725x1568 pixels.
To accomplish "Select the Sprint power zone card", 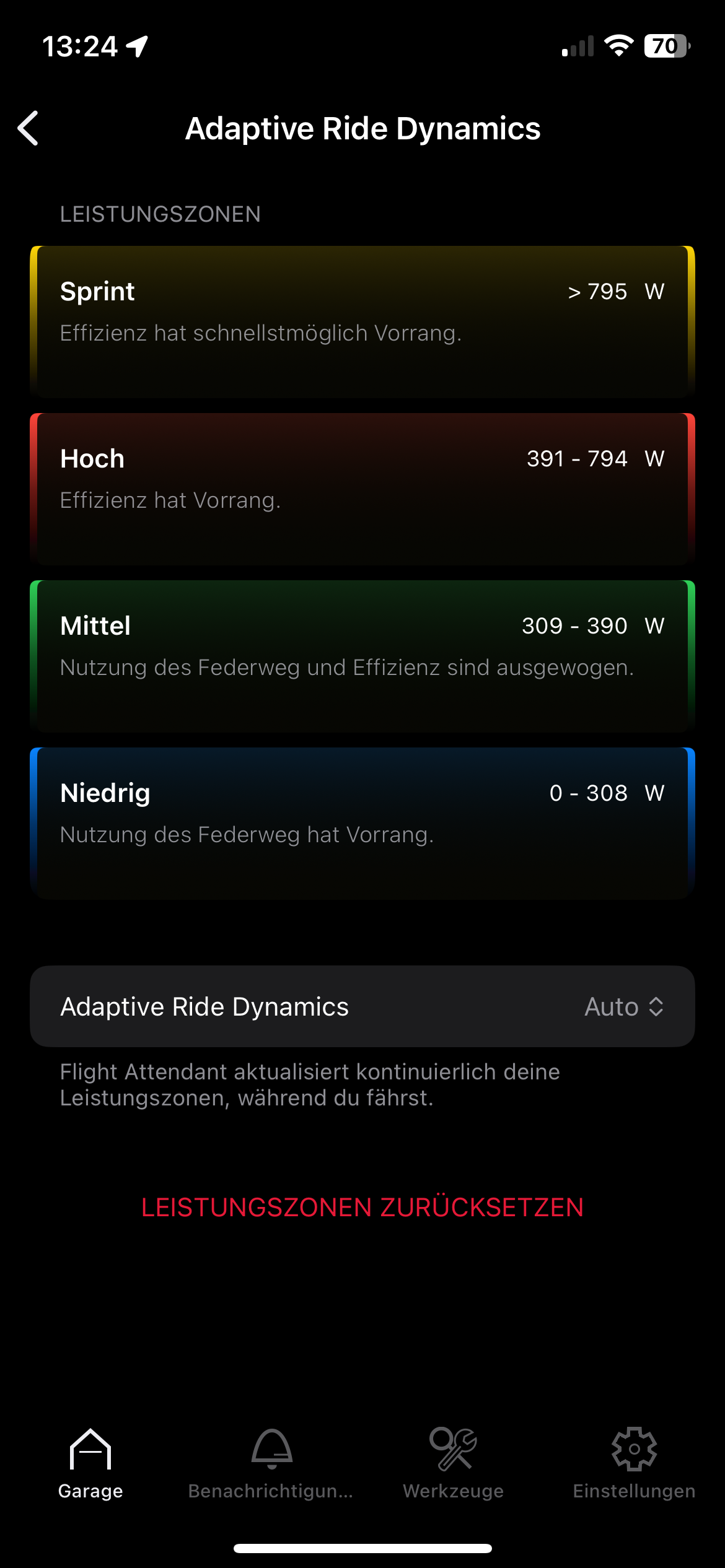I will pyautogui.click(x=362, y=321).
